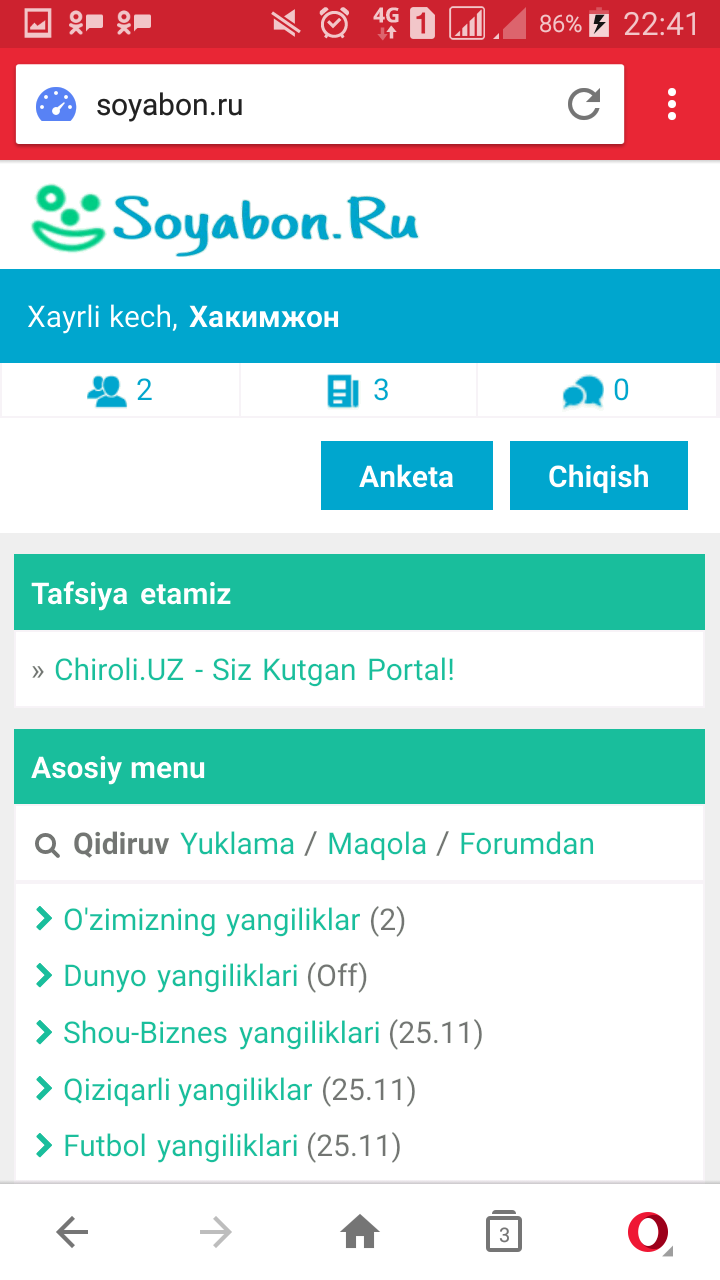Reload the soyabon.ru page

[584, 104]
